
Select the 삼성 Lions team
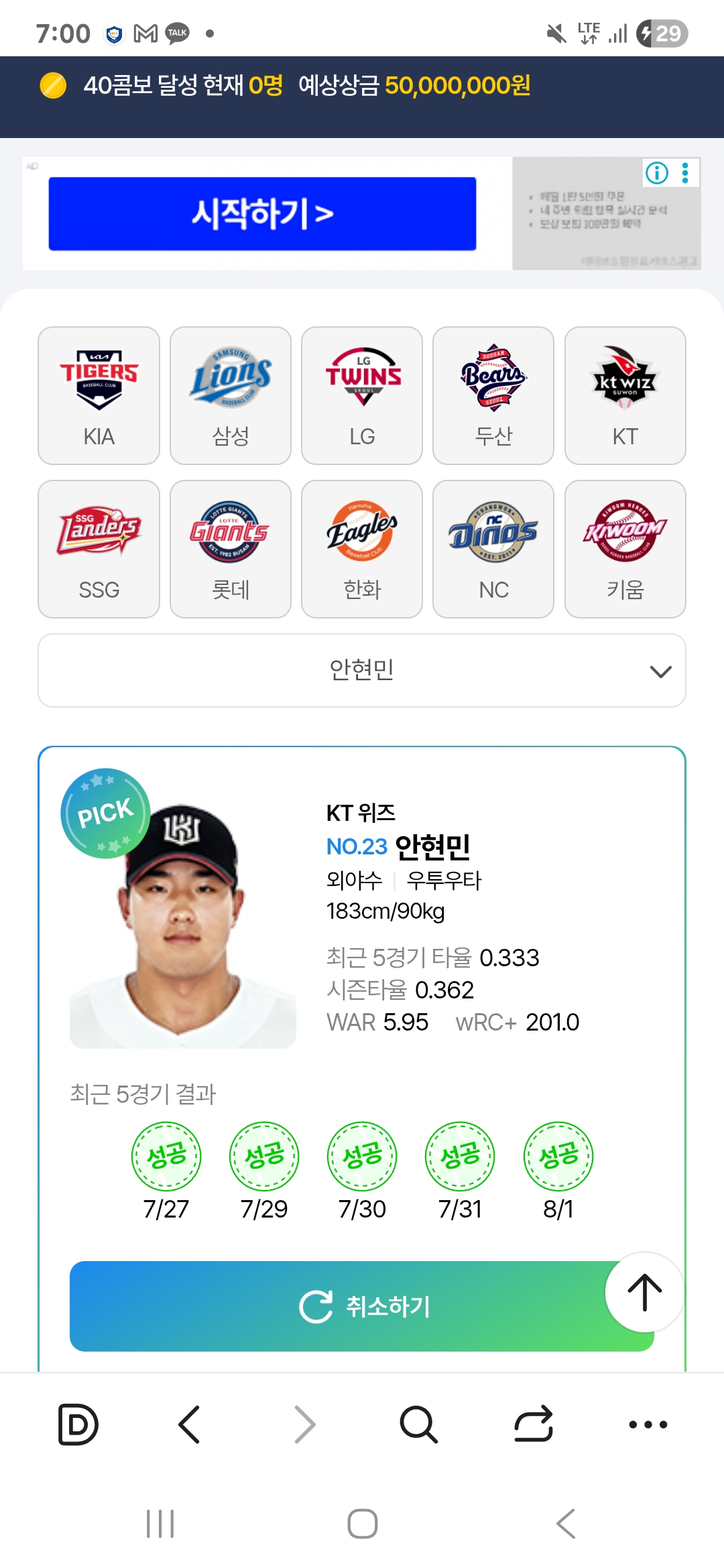230,395
